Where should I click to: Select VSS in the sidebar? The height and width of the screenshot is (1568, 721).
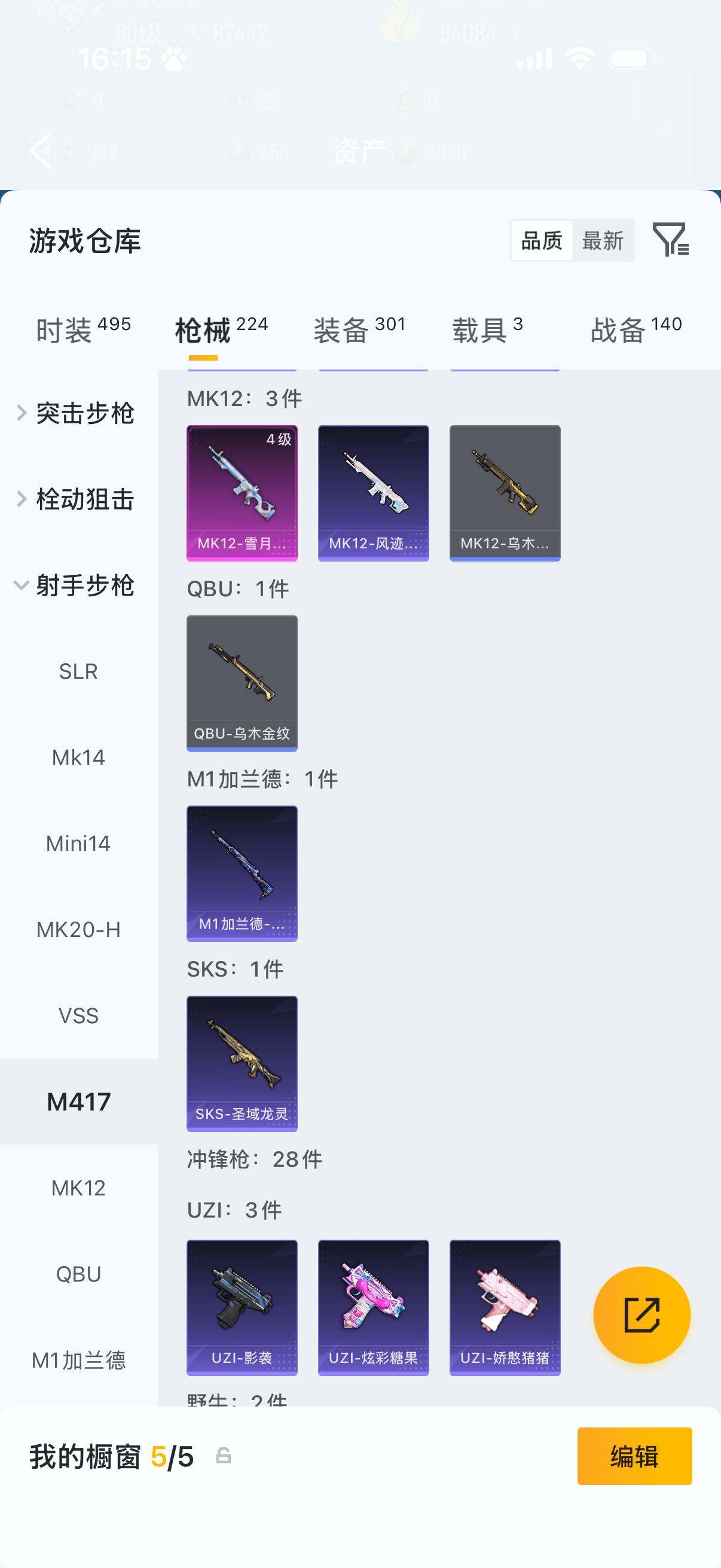[x=78, y=1015]
